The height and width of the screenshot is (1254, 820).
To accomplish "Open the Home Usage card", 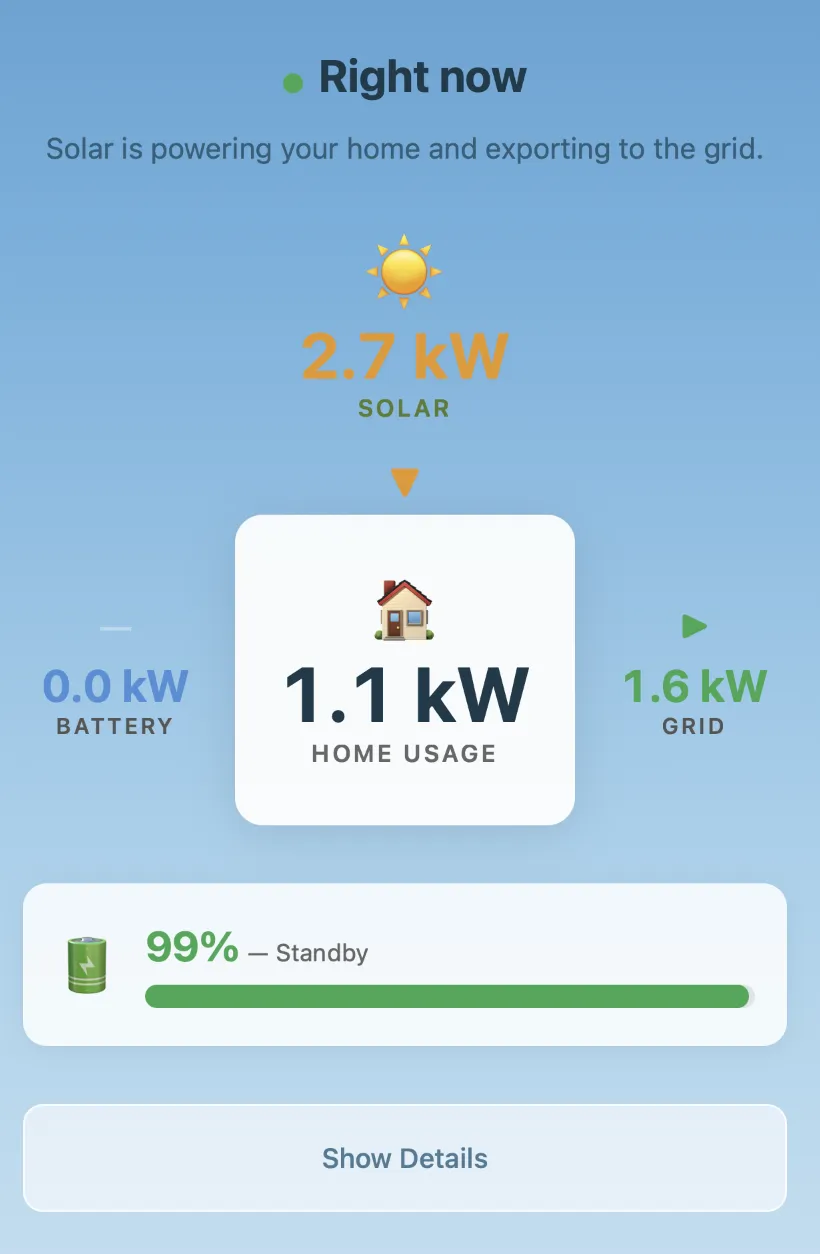I will (x=404, y=670).
